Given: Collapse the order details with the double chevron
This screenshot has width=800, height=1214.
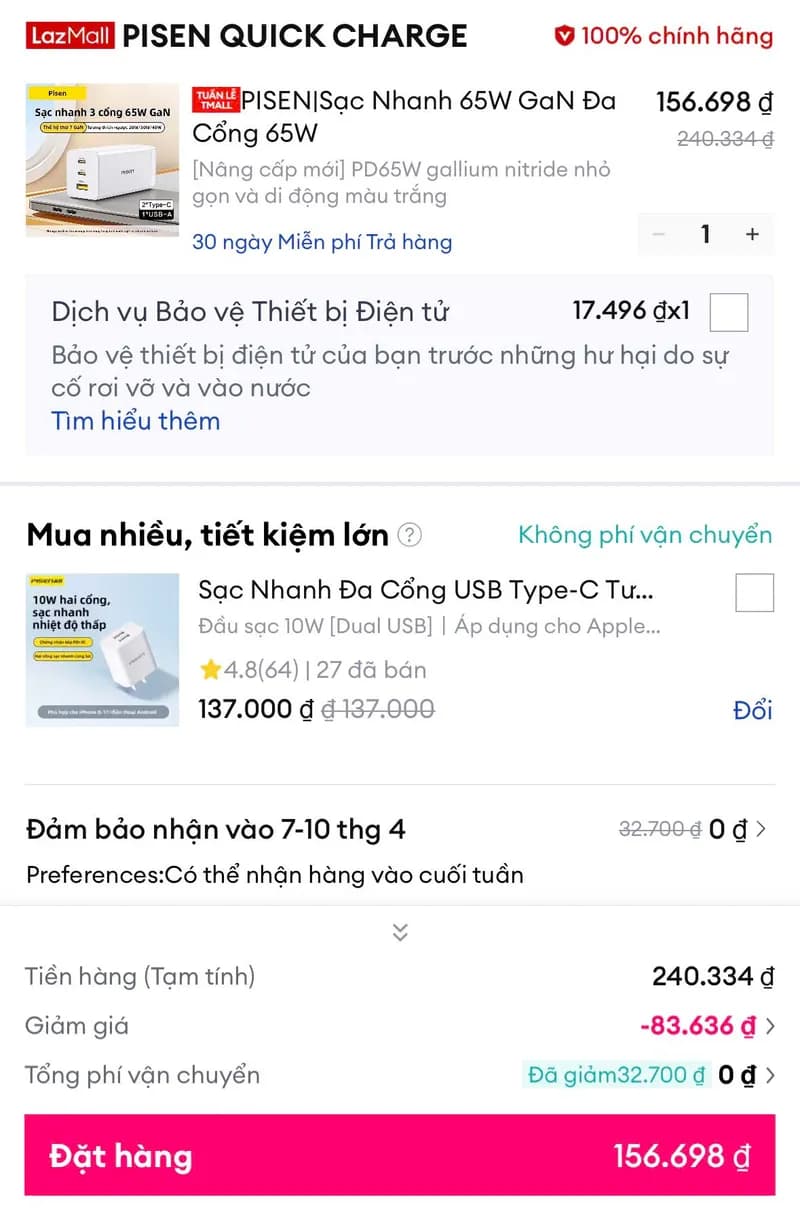Looking at the screenshot, I should (x=400, y=932).
